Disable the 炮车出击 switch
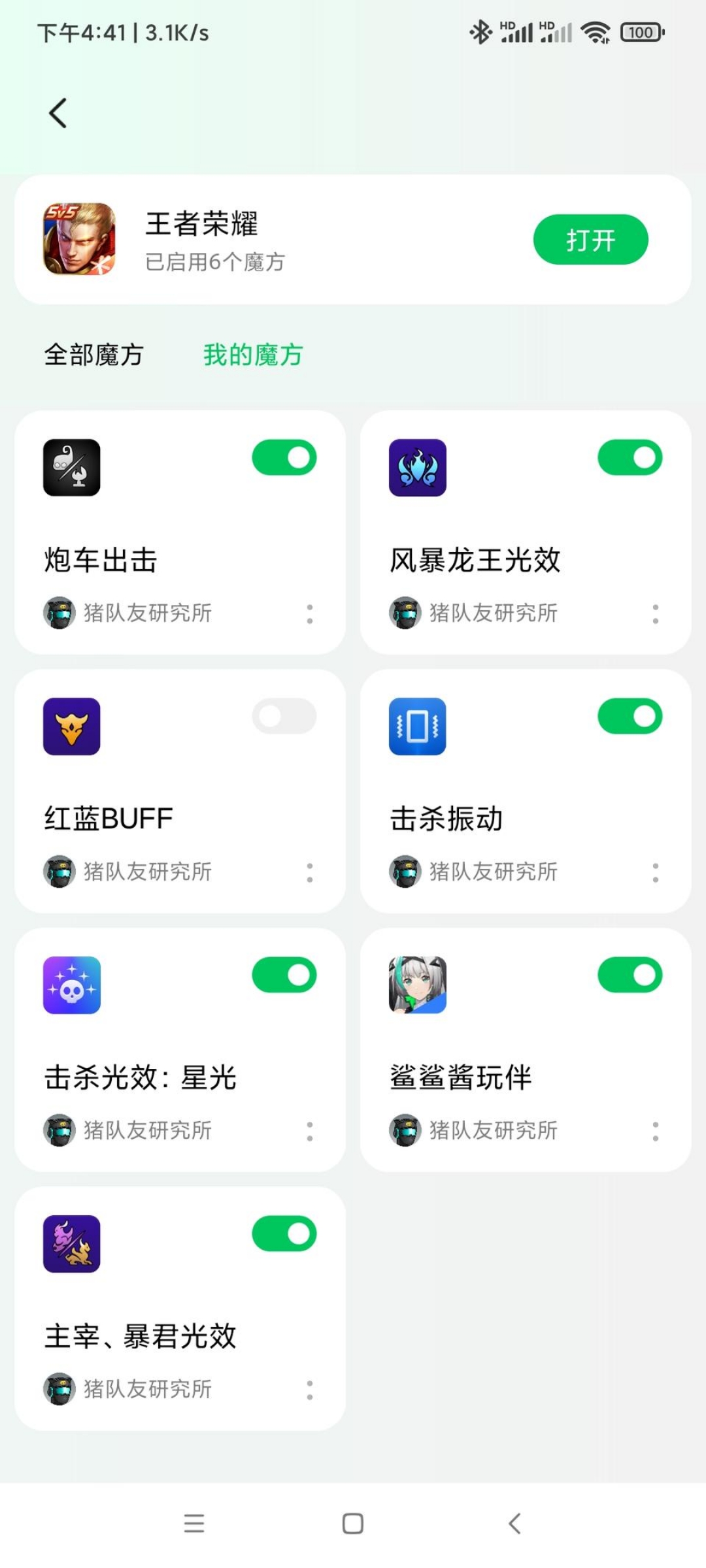706x1568 pixels. [x=284, y=457]
